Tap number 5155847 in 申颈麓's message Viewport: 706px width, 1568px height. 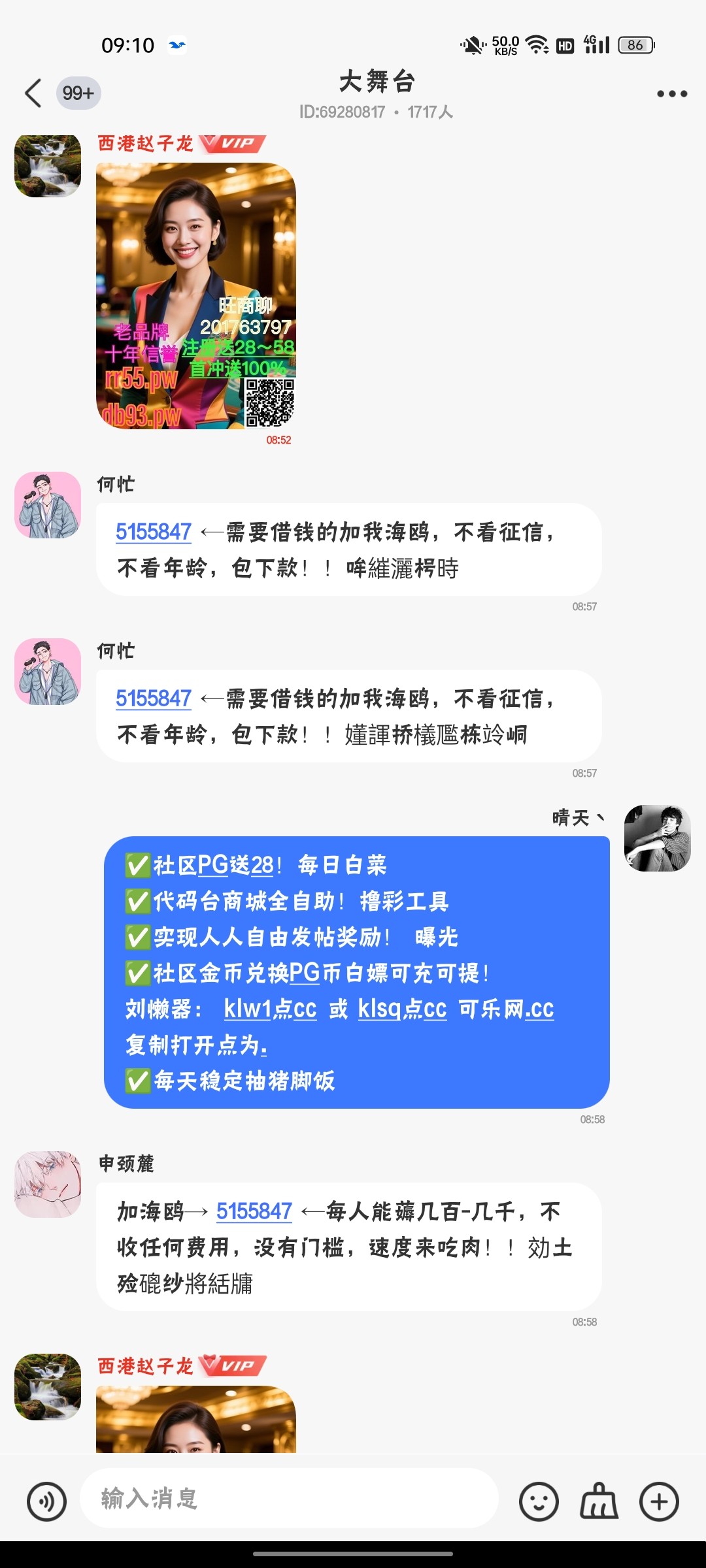[254, 1211]
